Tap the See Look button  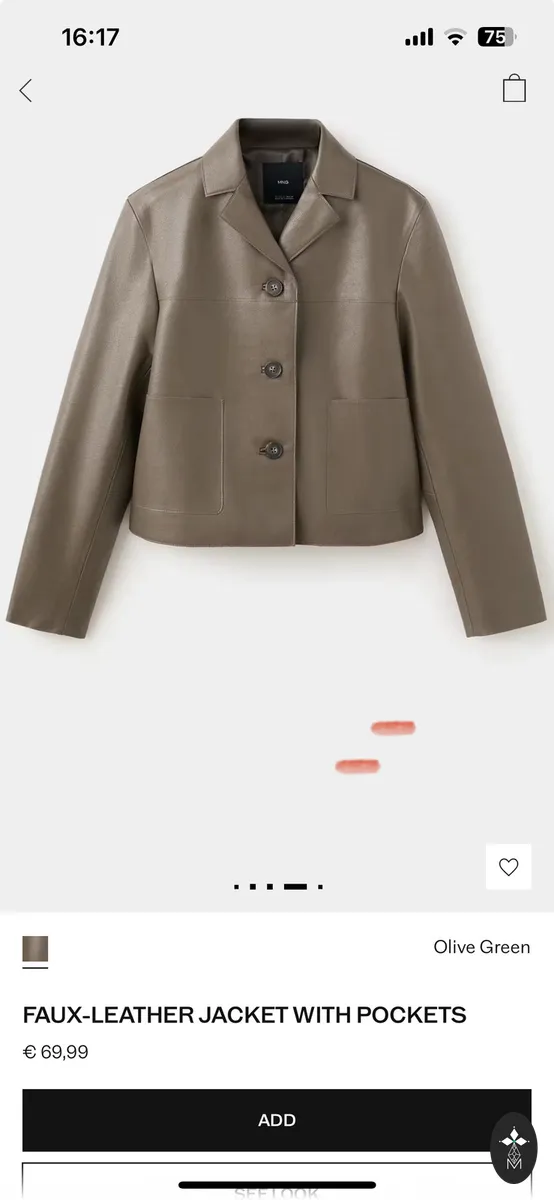pyautogui.click(x=277, y=1186)
